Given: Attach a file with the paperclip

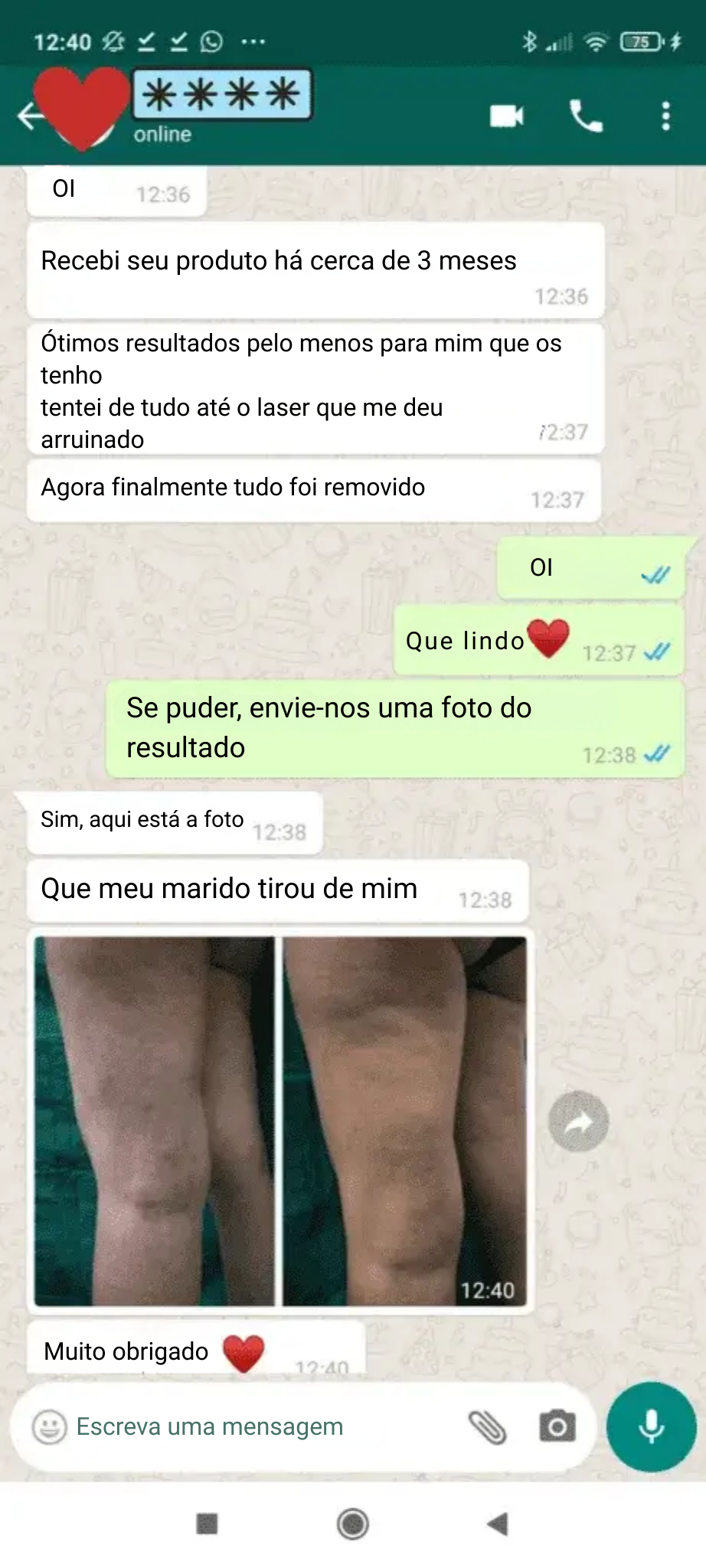Looking at the screenshot, I should click(487, 1427).
